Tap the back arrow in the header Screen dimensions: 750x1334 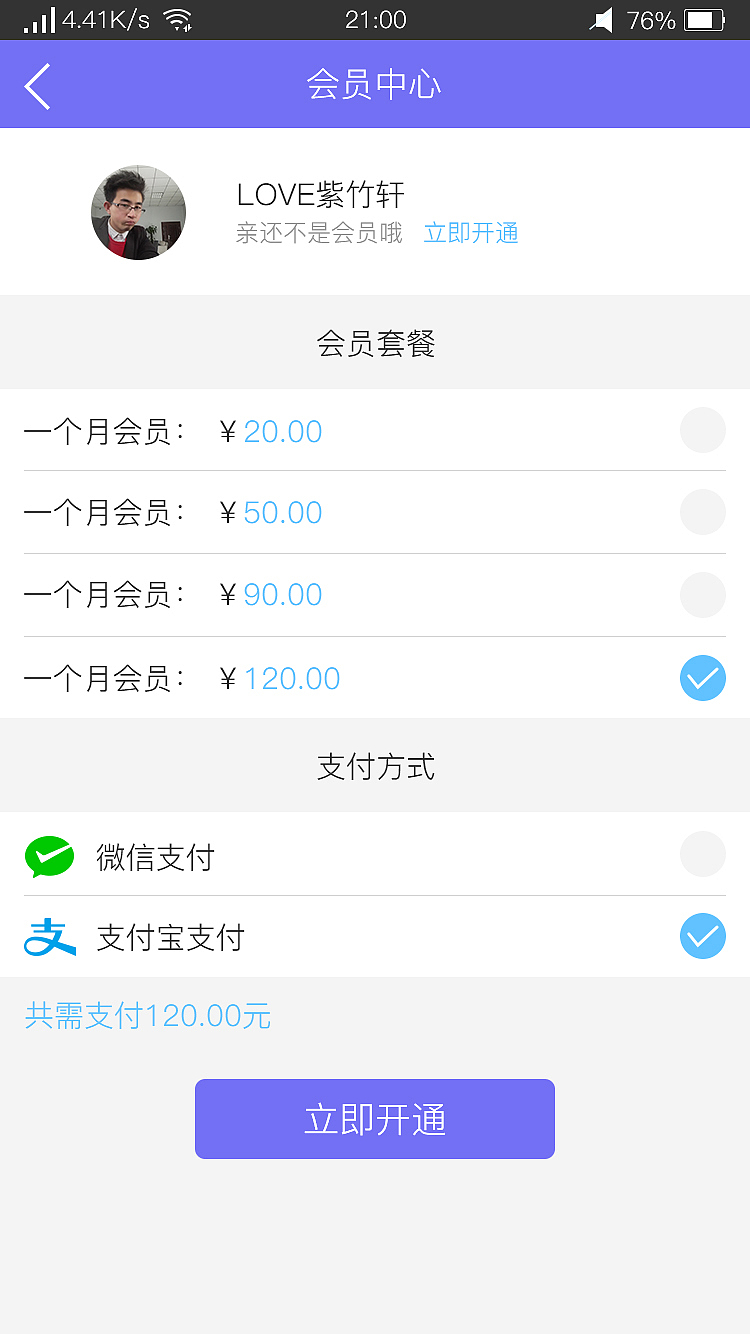coord(36,86)
